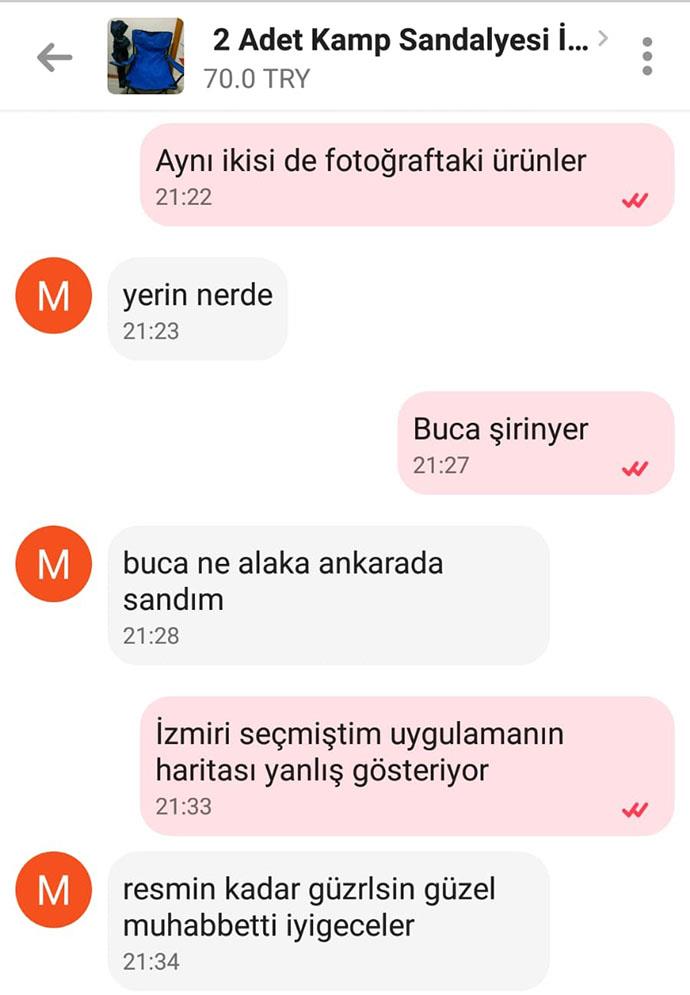Open the camp chair listing thumbnail
This screenshot has height=995, width=690.
(145, 56)
